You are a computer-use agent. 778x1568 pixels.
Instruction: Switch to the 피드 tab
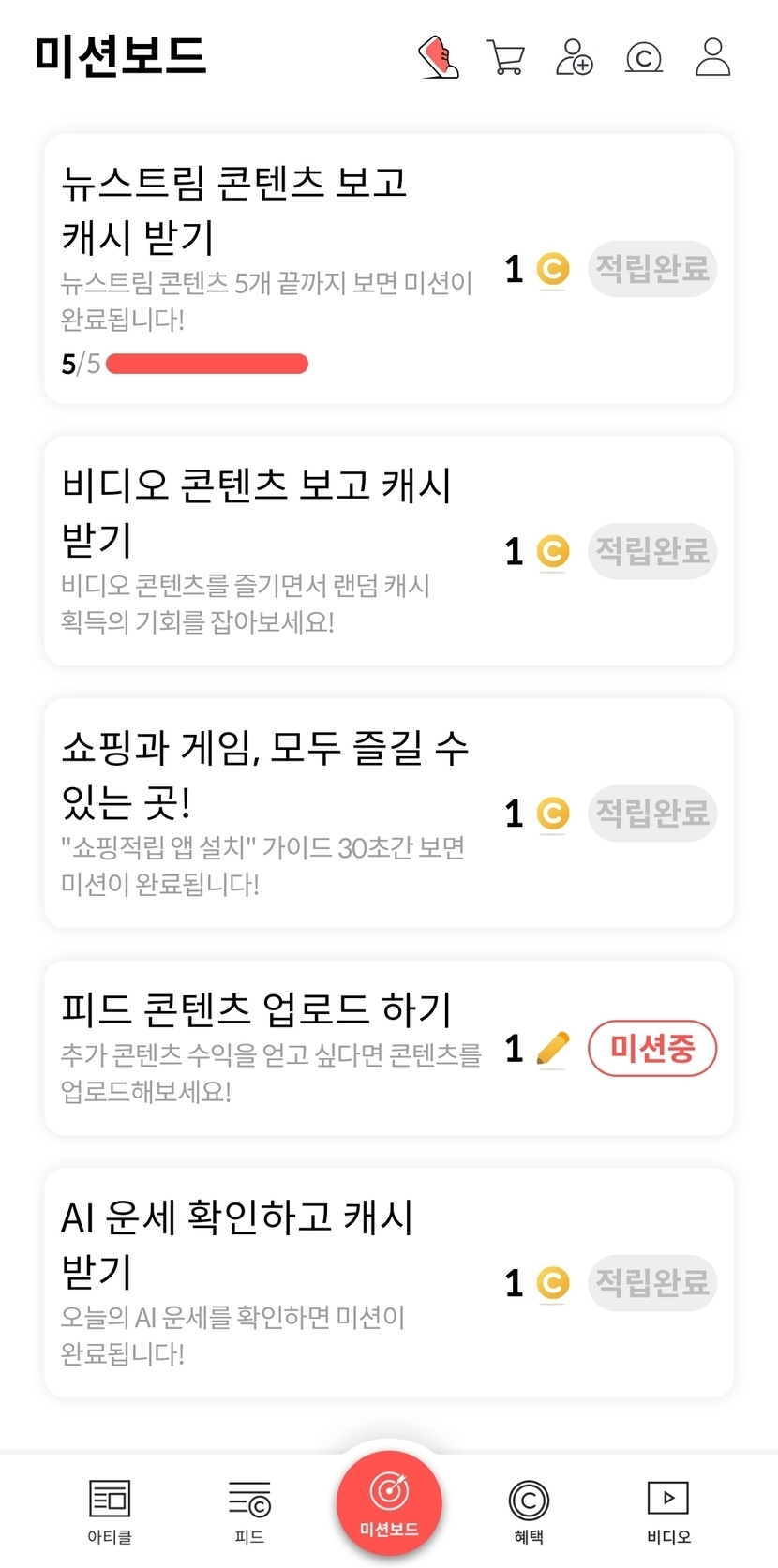pyautogui.click(x=249, y=1511)
